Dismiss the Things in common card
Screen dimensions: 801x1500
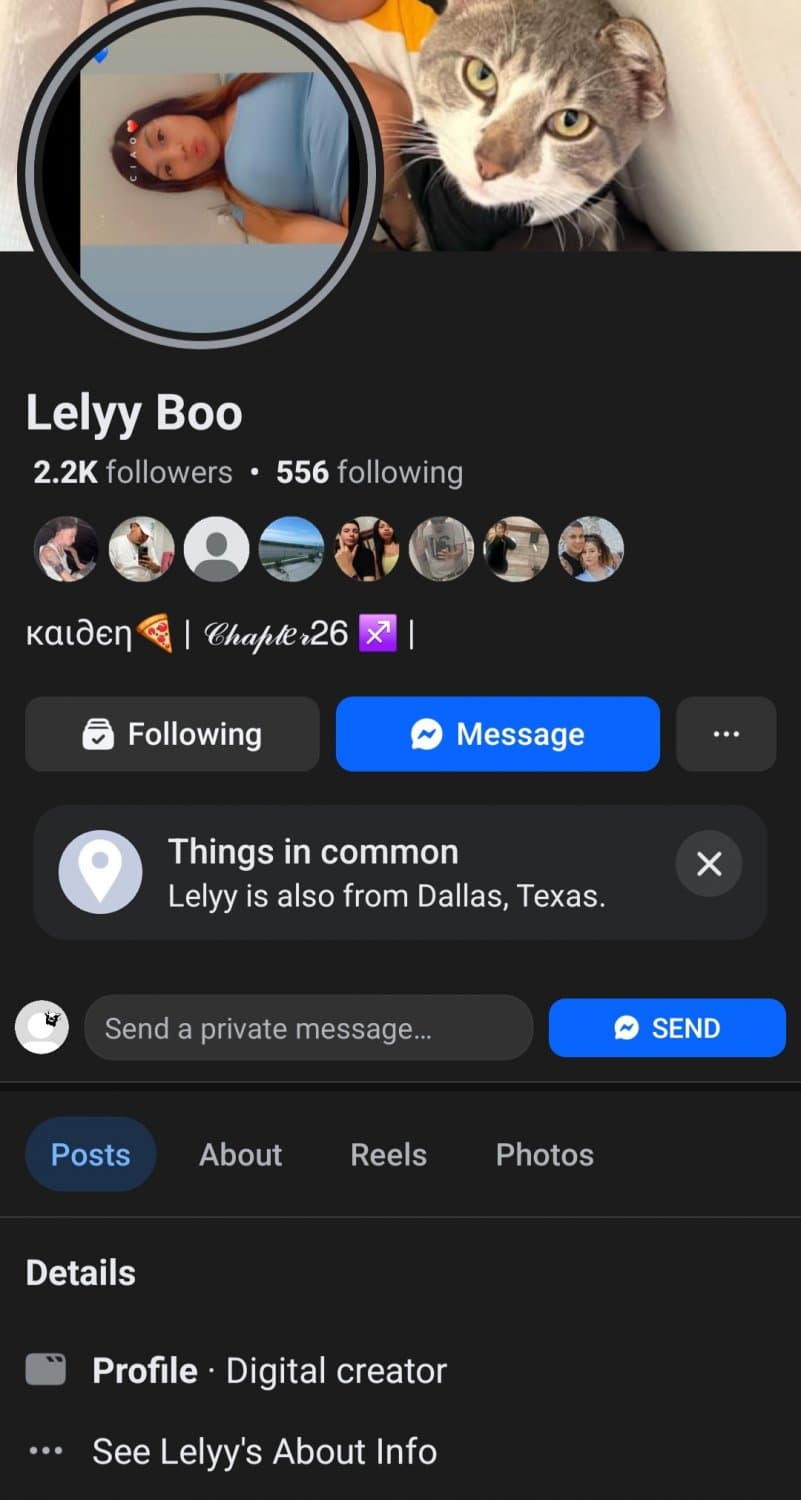coord(709,863)
